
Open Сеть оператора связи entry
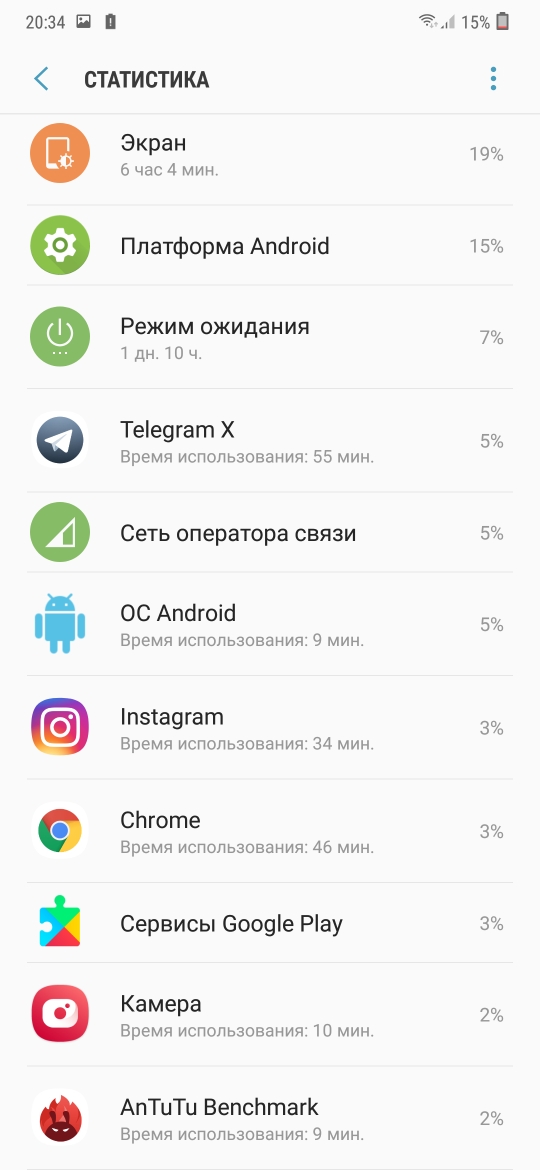270,533
